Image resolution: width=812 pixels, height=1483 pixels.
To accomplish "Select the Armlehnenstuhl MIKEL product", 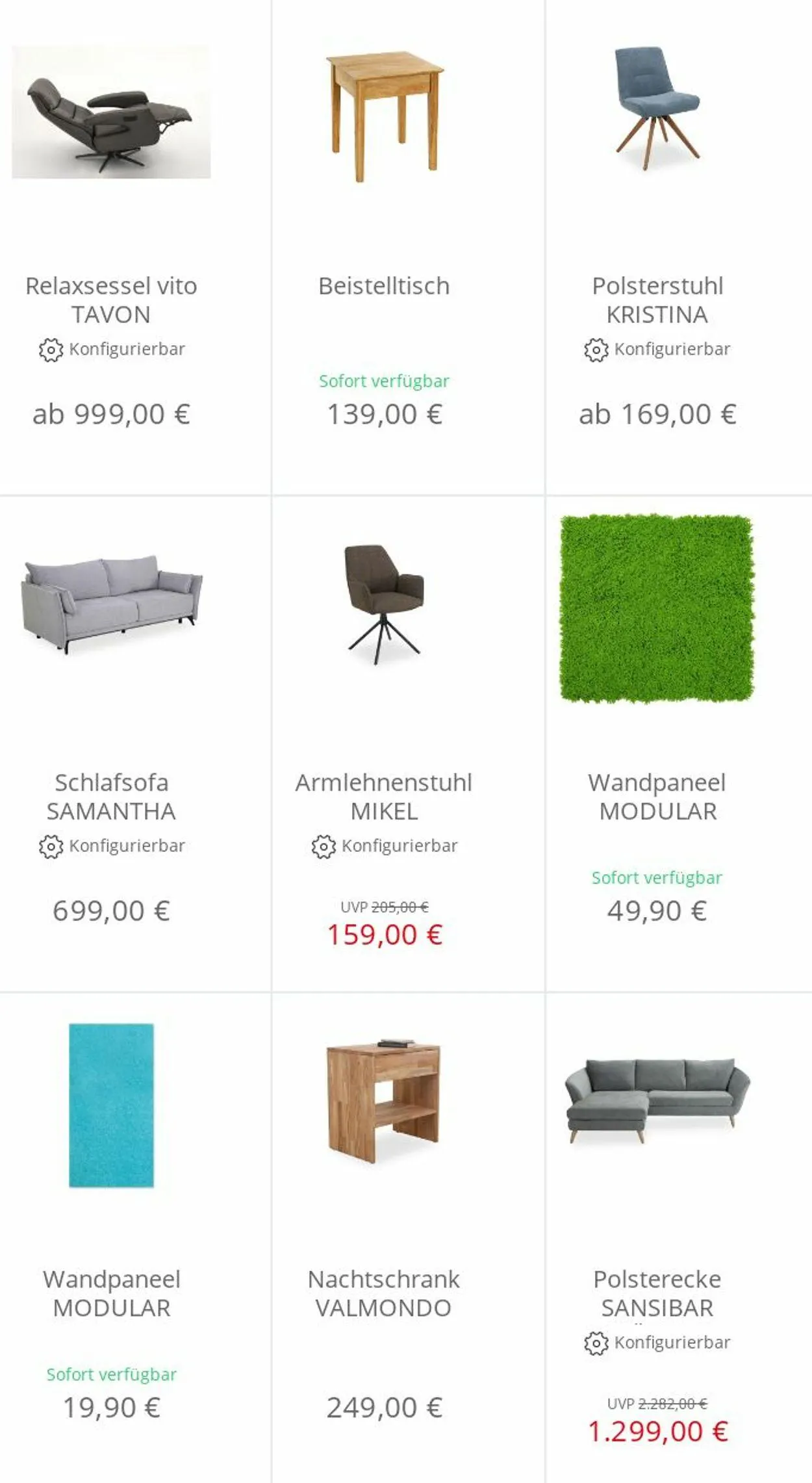I will [408, 744].
